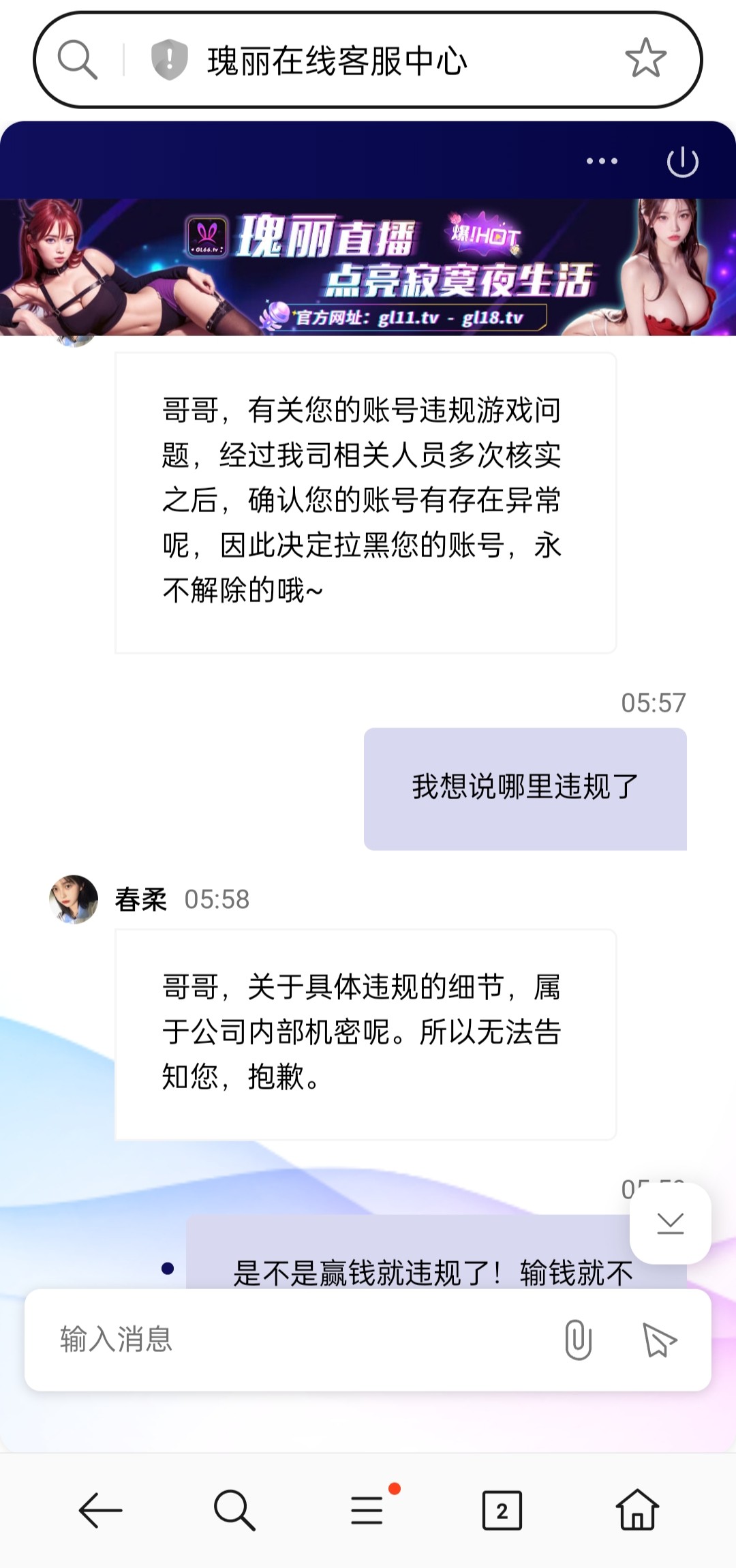
Task: Send the message with the arrow icon
Action: pyautogui.click(x=659, y=1339)
